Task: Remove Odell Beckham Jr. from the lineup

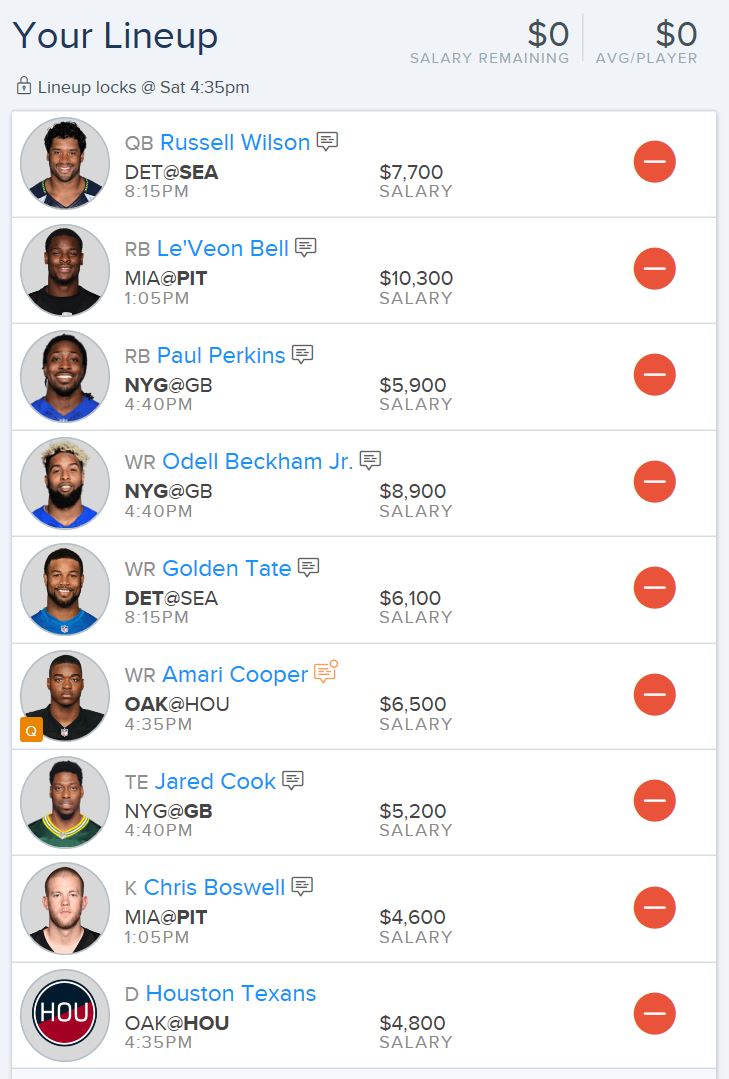Action: [655, 481]
